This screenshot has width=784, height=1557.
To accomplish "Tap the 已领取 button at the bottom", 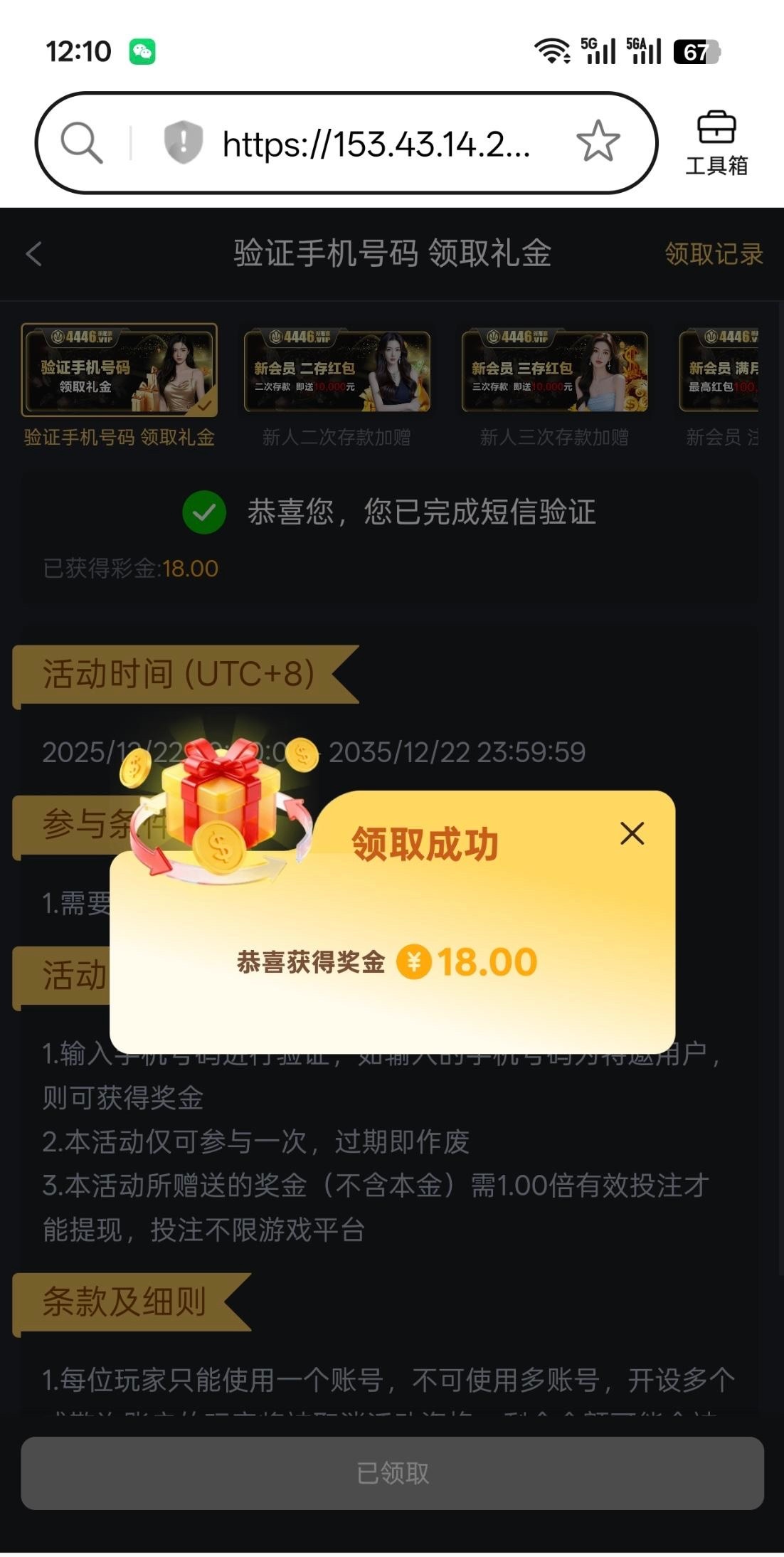I will 392,1473.
